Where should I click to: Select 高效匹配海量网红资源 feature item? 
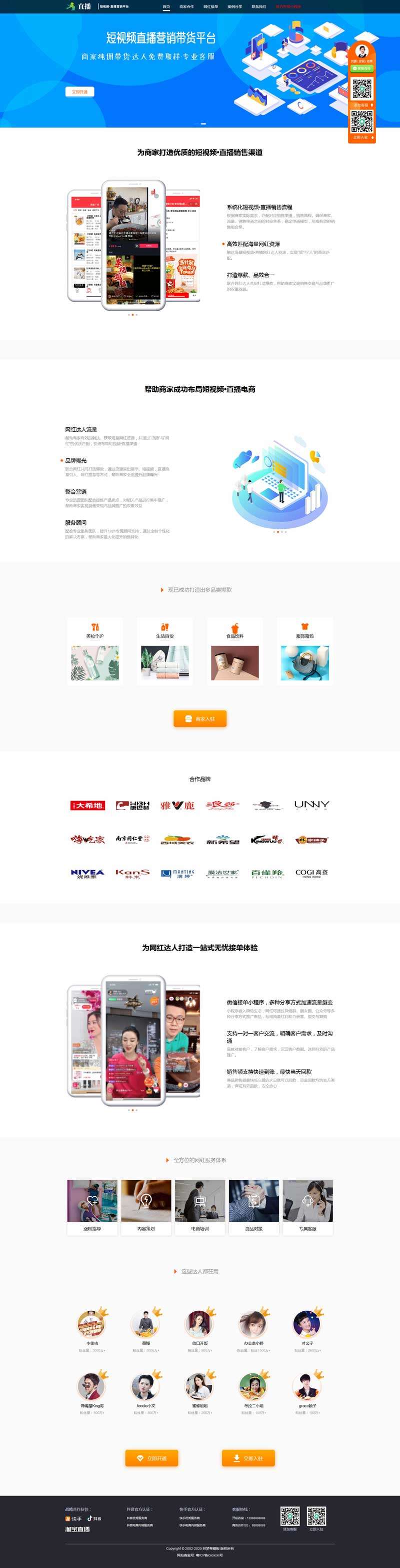[253, 244]
